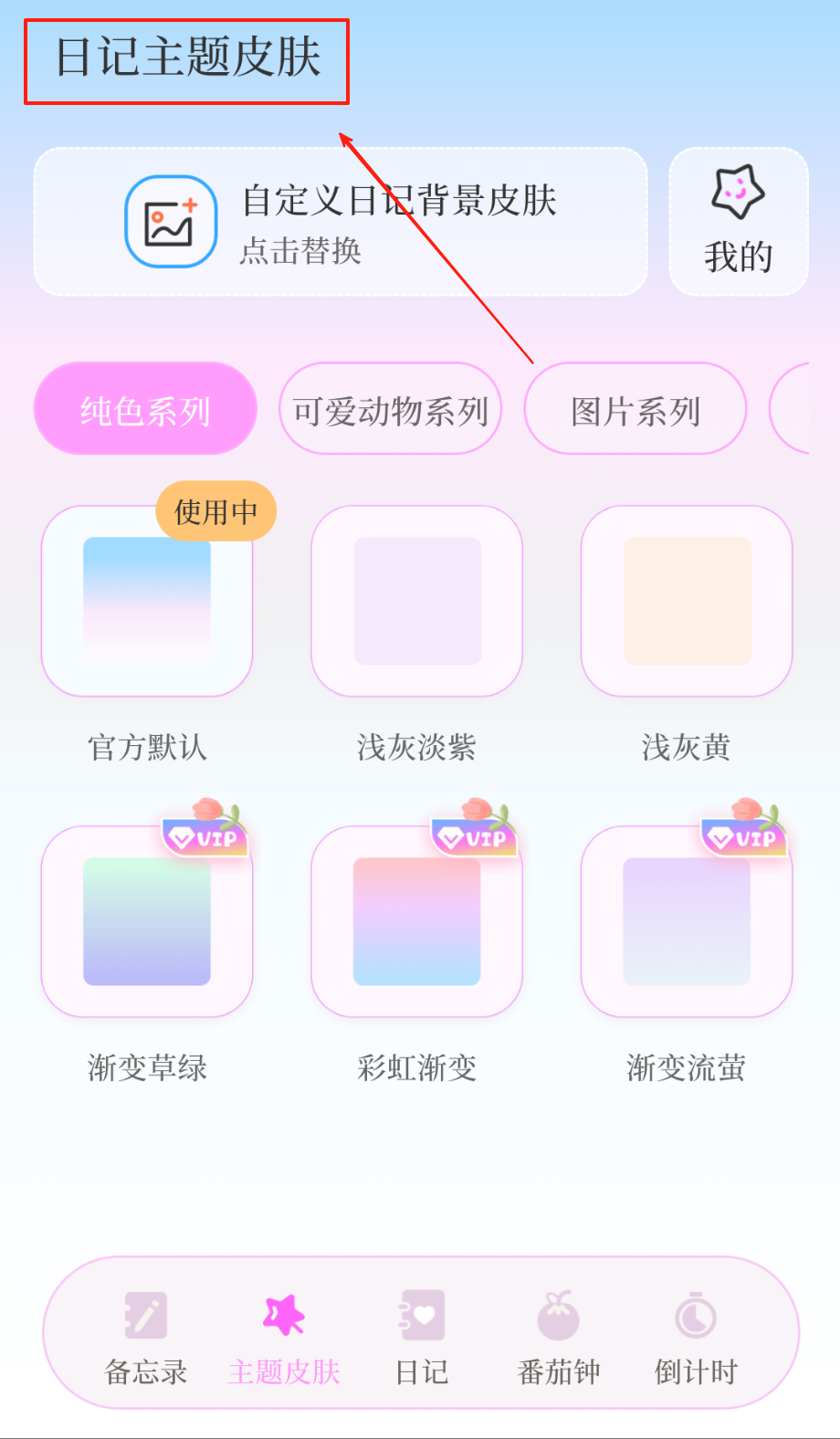Switch to 图片系列 category
Image resolution: width=840 pixels, height=1439 pixels.
(635, 409)
